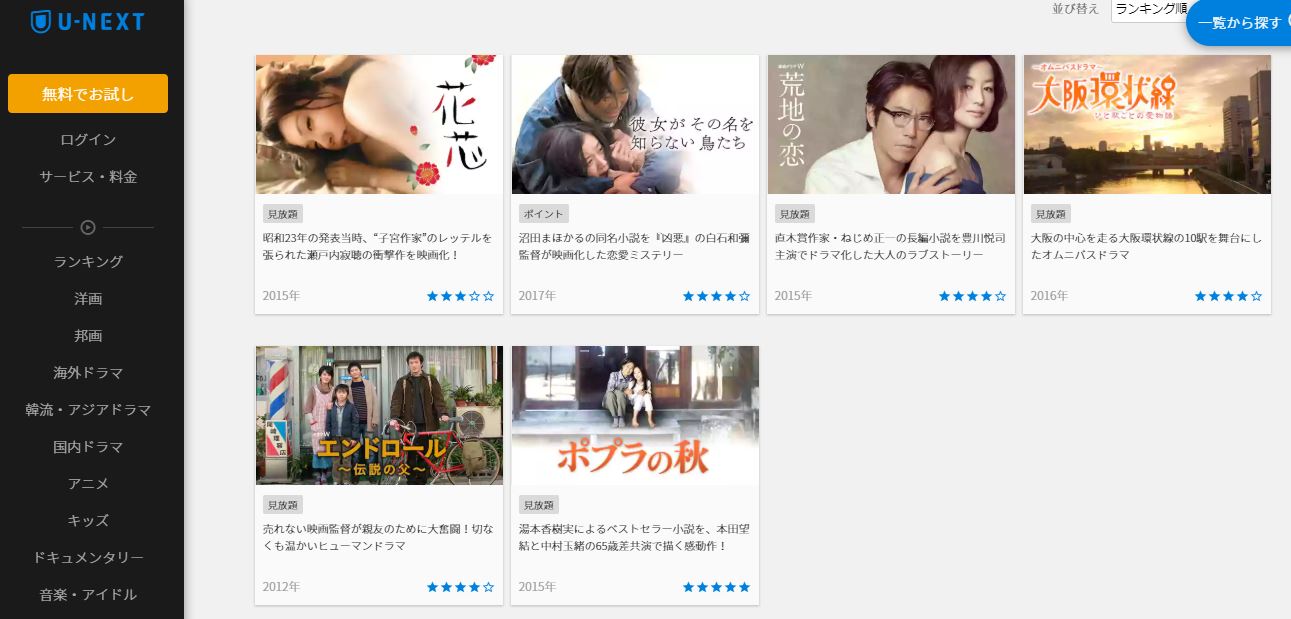Open 海外ドラマ category

click(x=88, y=373)
